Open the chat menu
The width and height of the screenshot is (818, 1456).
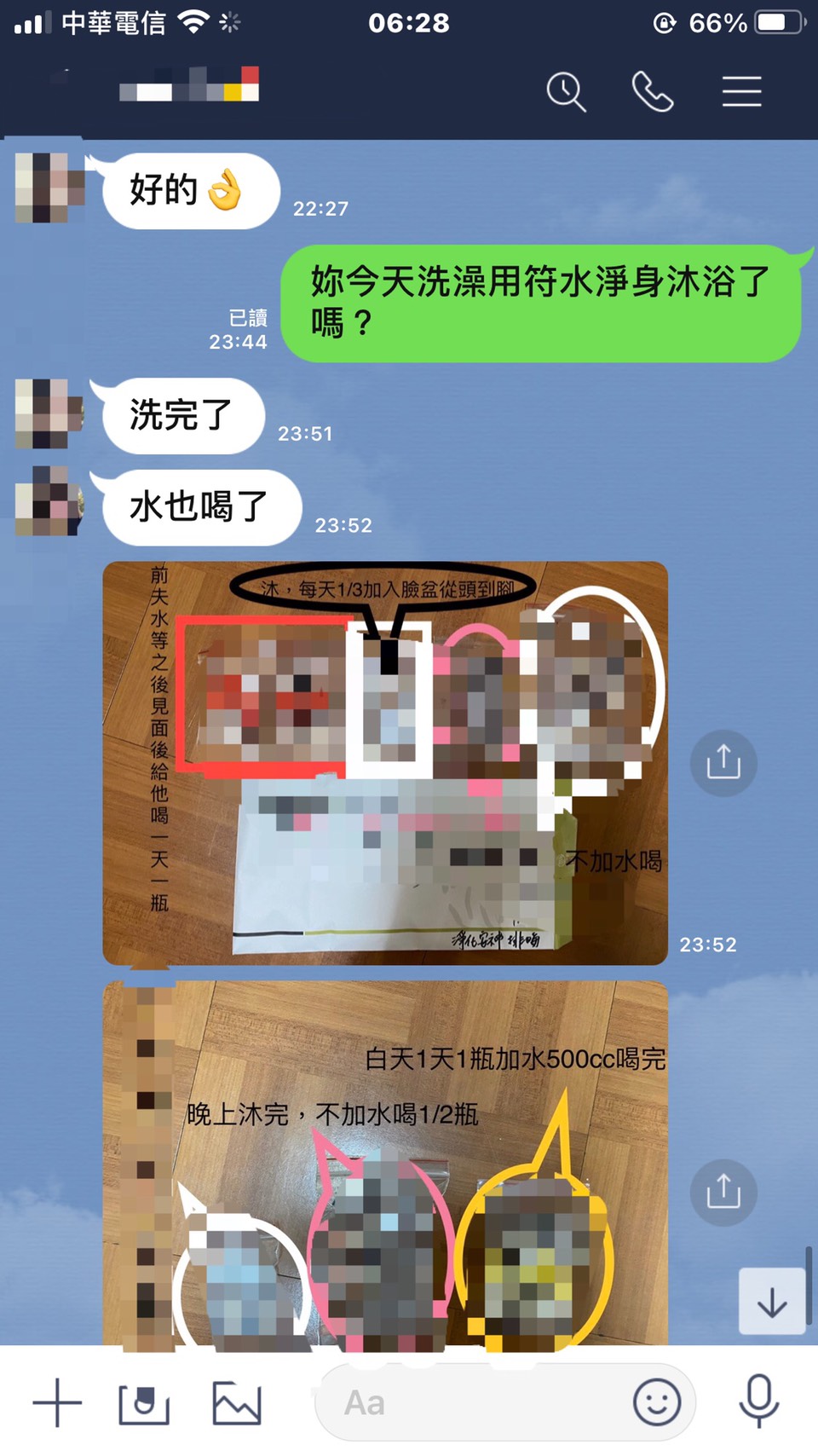[741, 91]
